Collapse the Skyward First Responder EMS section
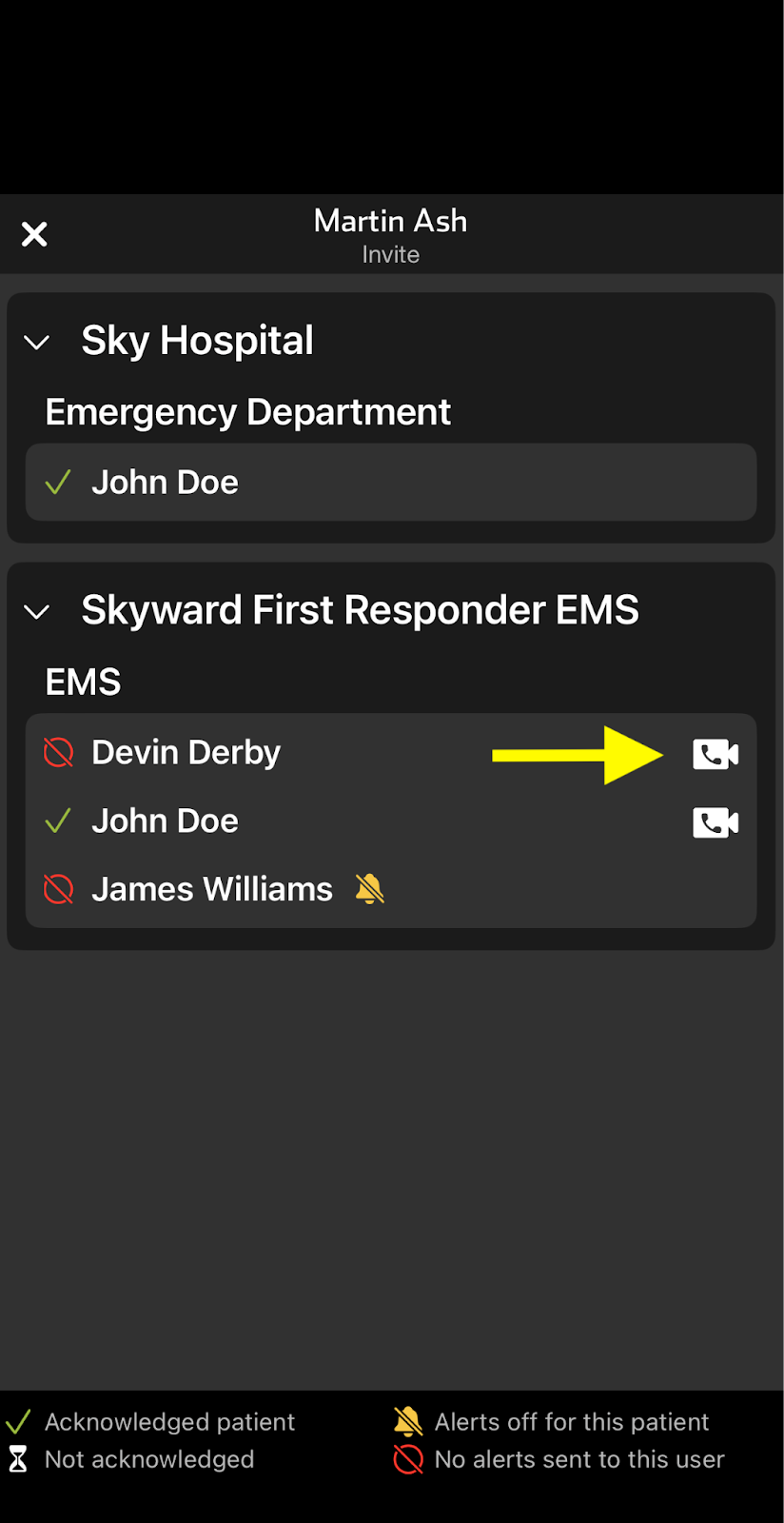This screenshot has width=784, height=1523. [37, 612]
